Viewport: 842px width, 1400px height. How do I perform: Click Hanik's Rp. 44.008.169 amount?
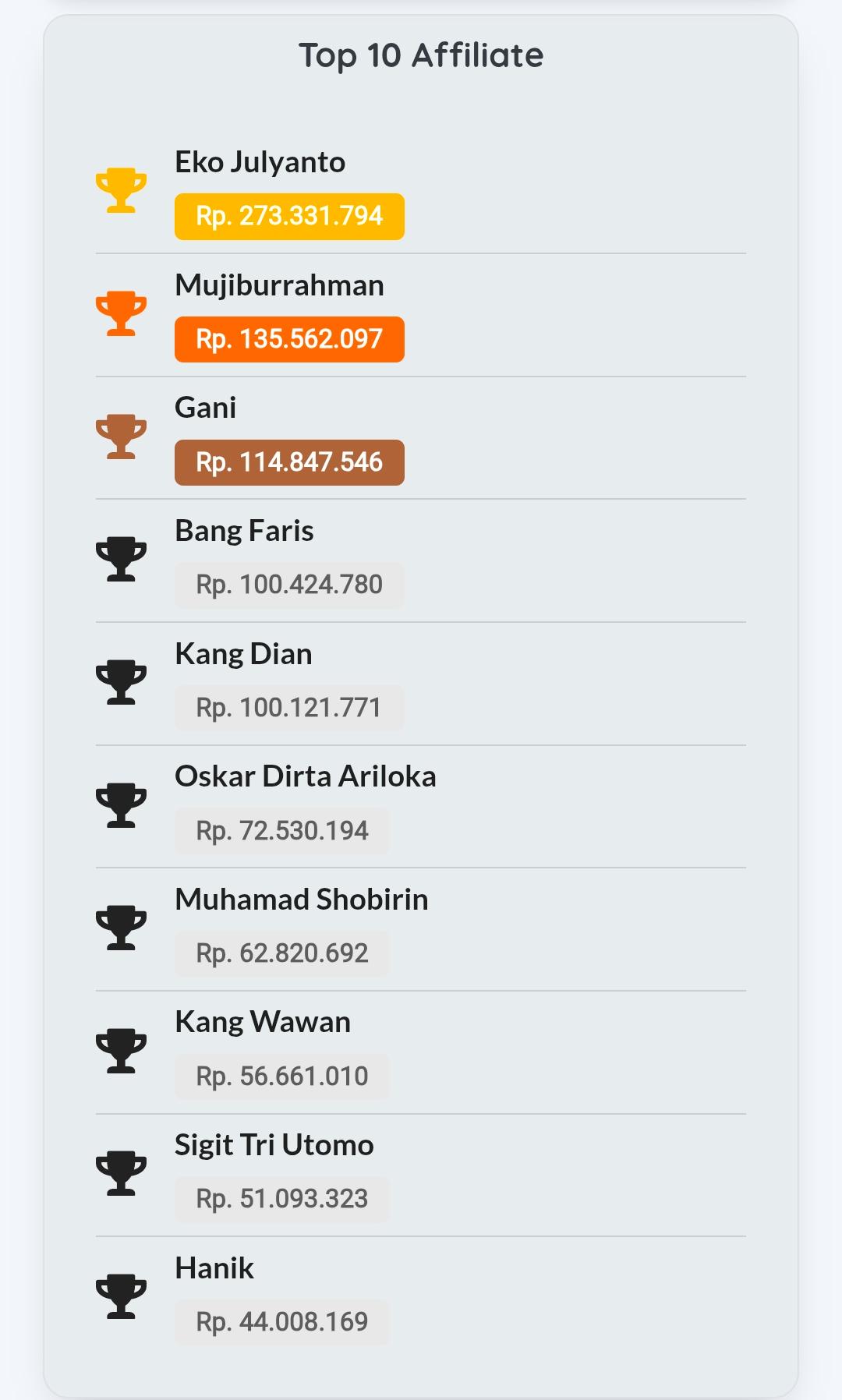pos(281,1321)
